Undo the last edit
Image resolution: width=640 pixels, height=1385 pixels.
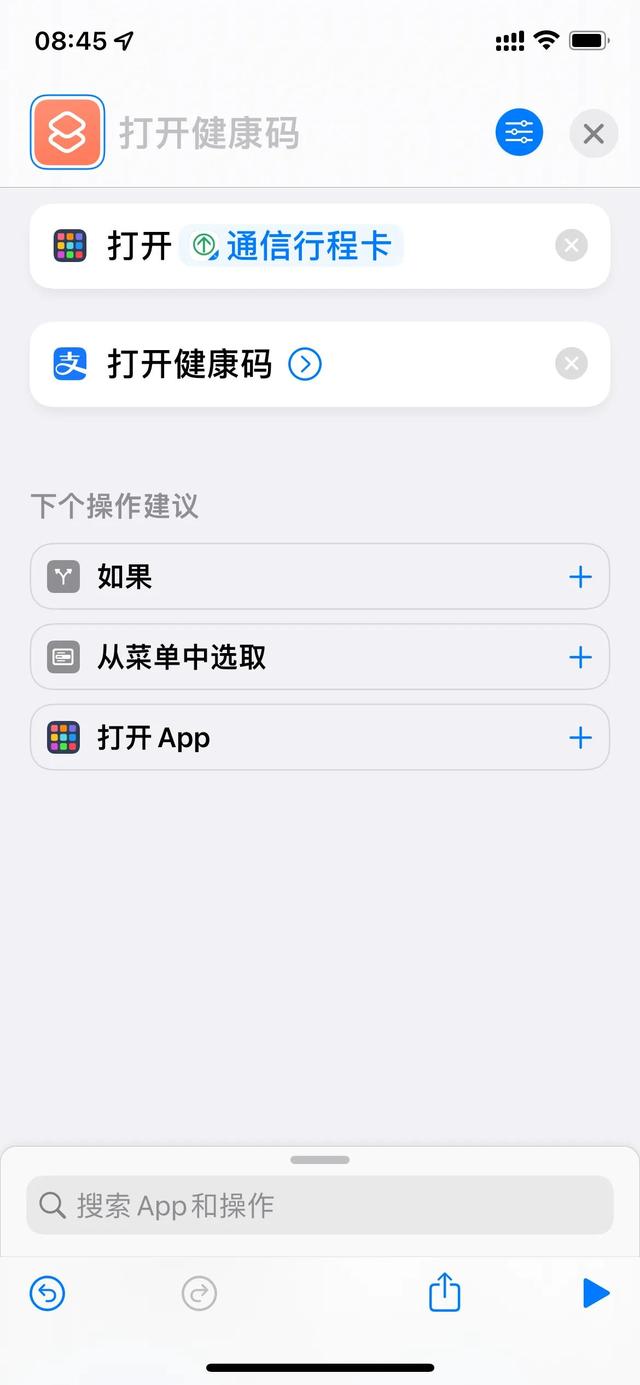click(47, 1294)
